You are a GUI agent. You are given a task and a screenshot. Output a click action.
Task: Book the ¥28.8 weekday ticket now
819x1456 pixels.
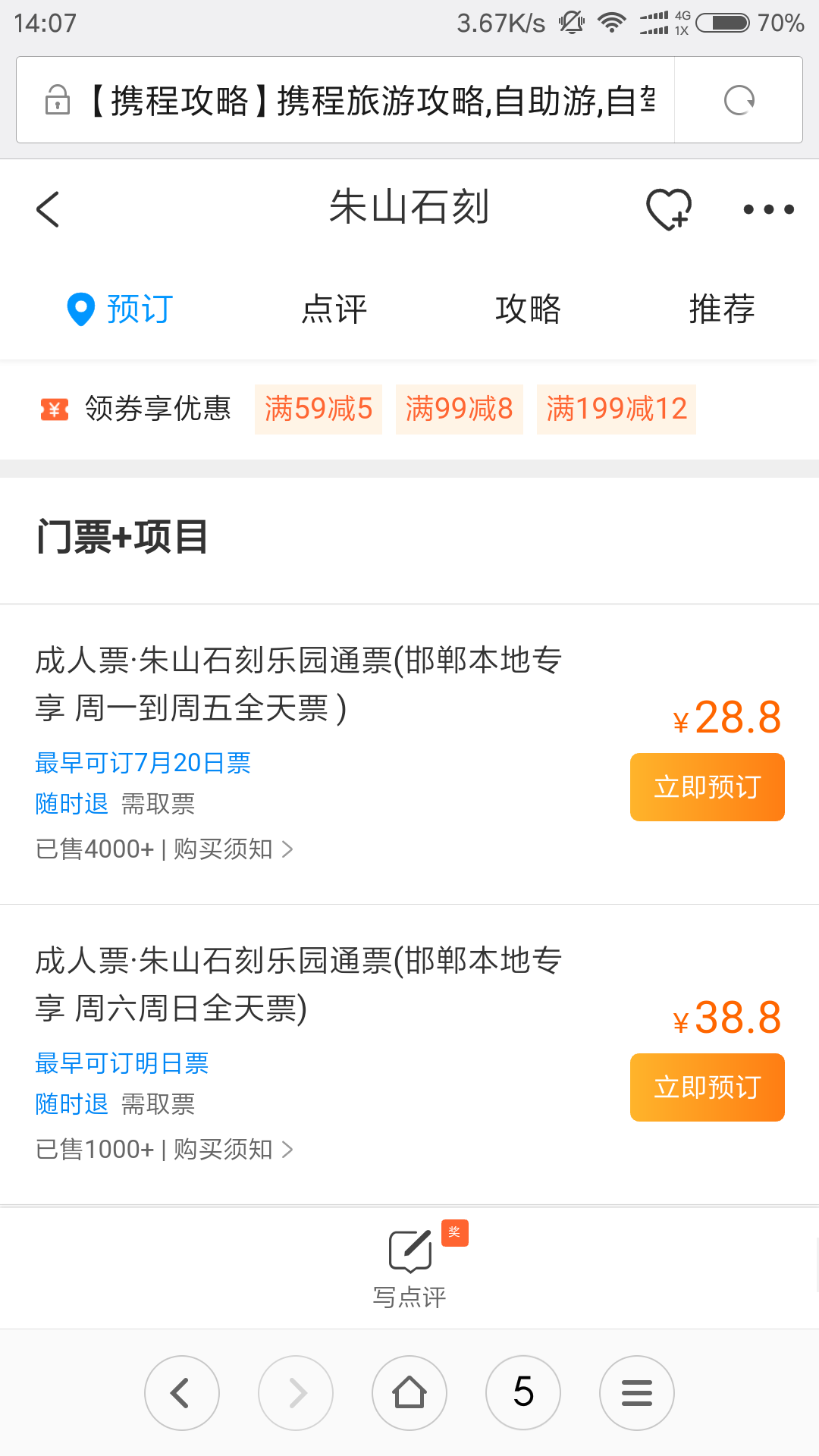[708, 787]
